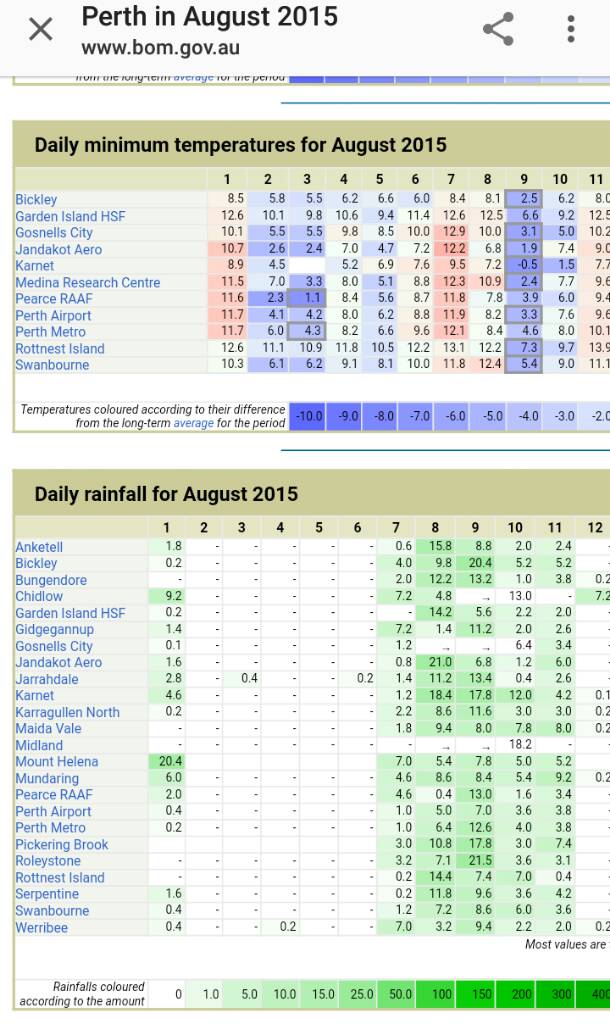Screen dimensions: 610x1024
Task: Select the Bungendore station link
Action: coord(51,580)
